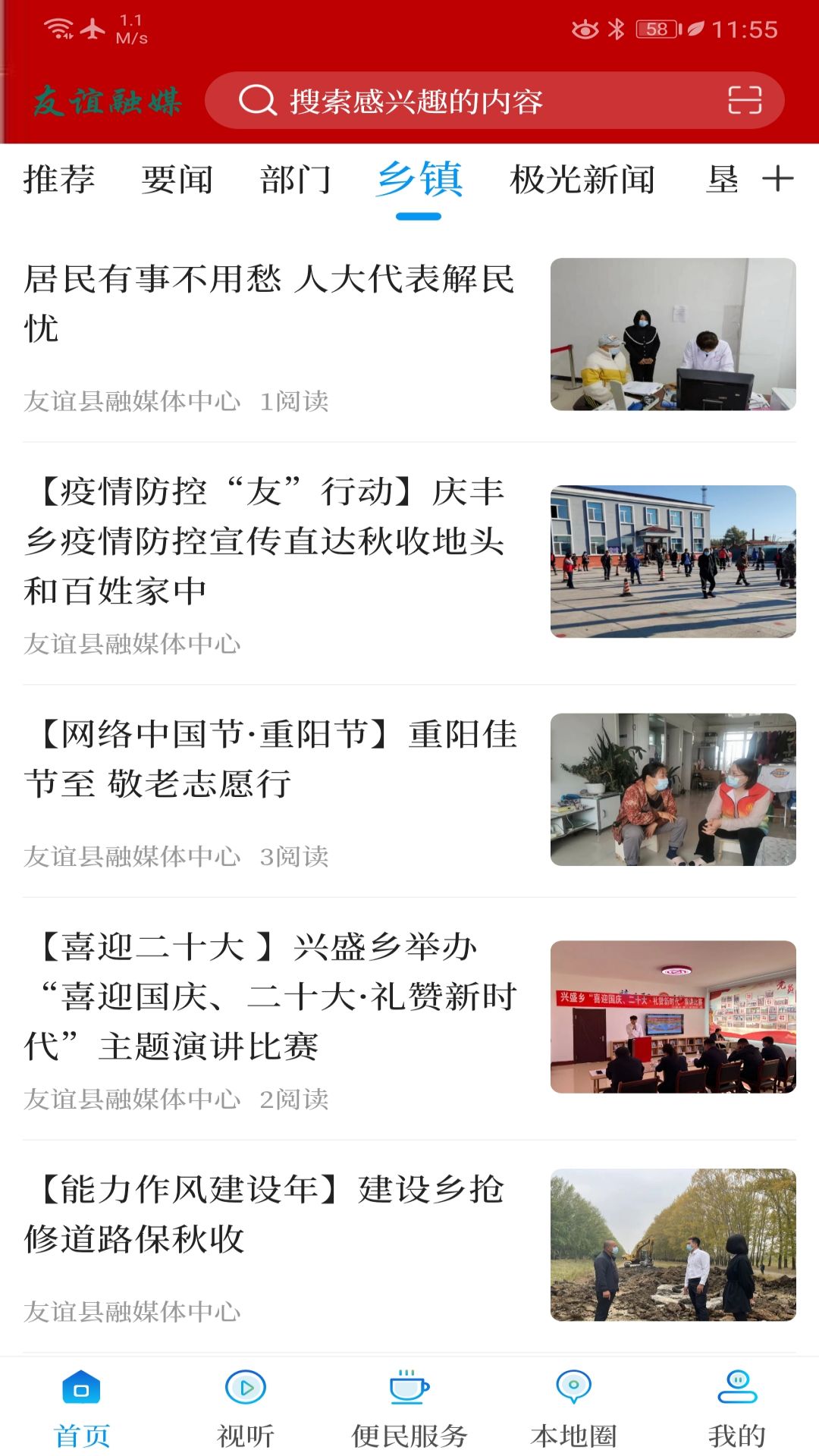Tap the search box for interesting content
819x1456 pixels.
494,101
